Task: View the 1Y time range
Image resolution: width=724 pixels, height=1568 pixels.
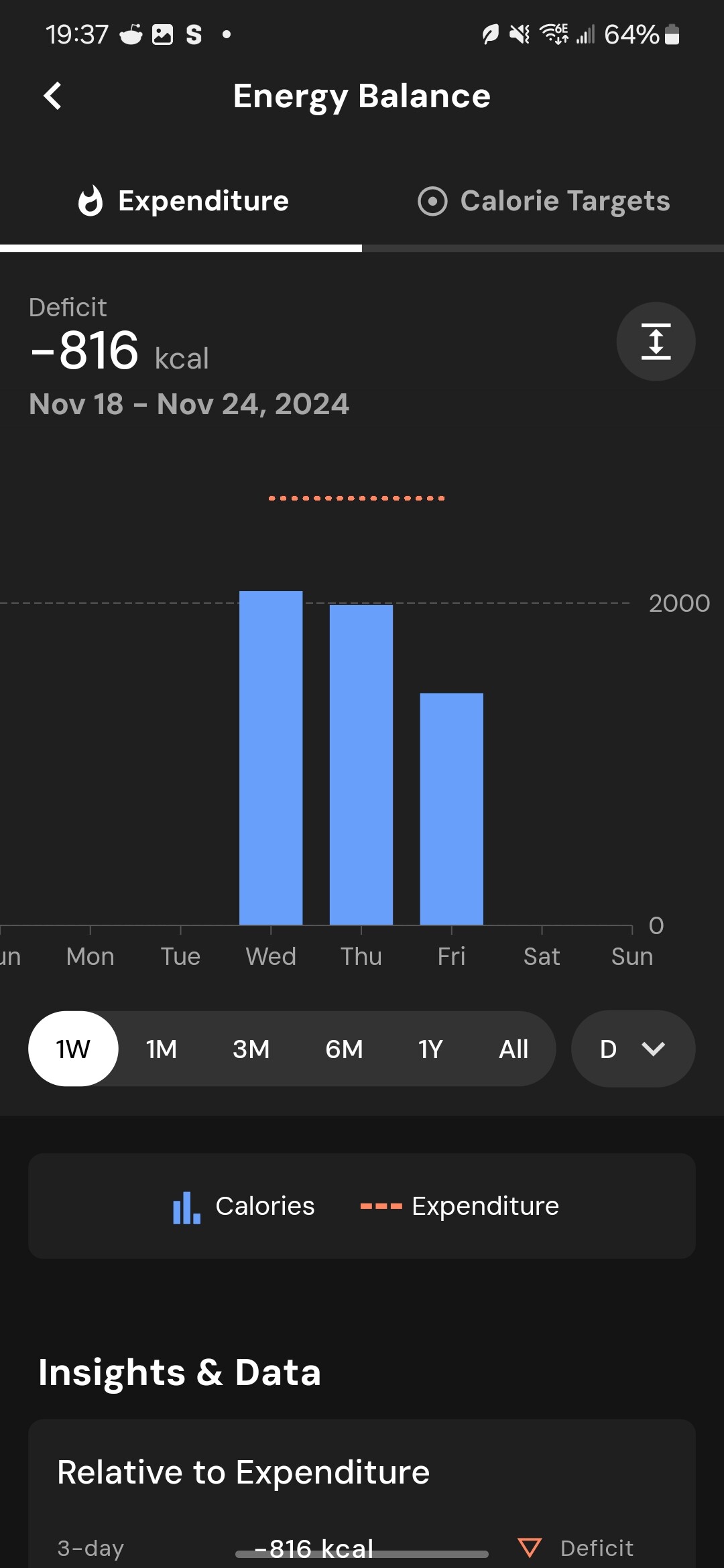Action: pos(430,1049)
